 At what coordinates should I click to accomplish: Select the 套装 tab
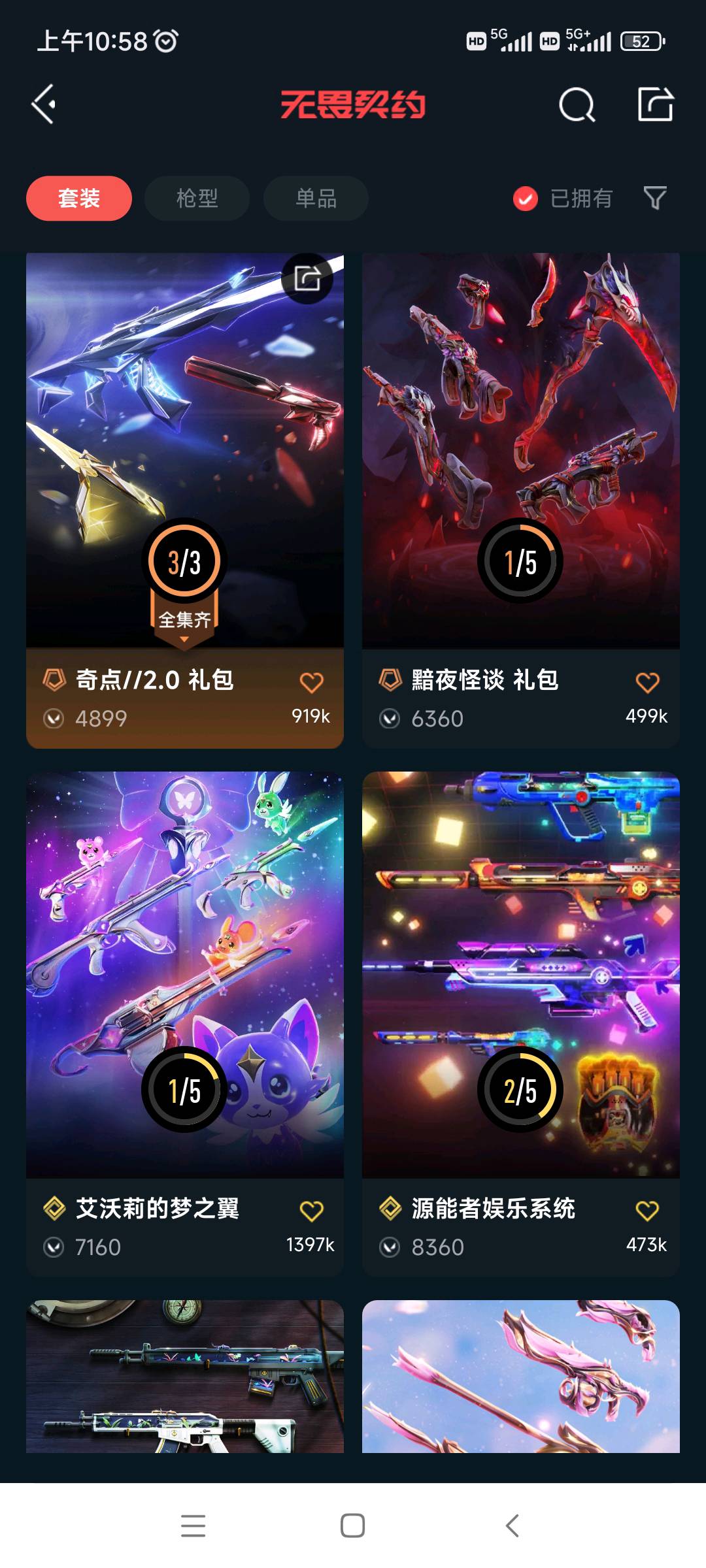tap(79, 198)
